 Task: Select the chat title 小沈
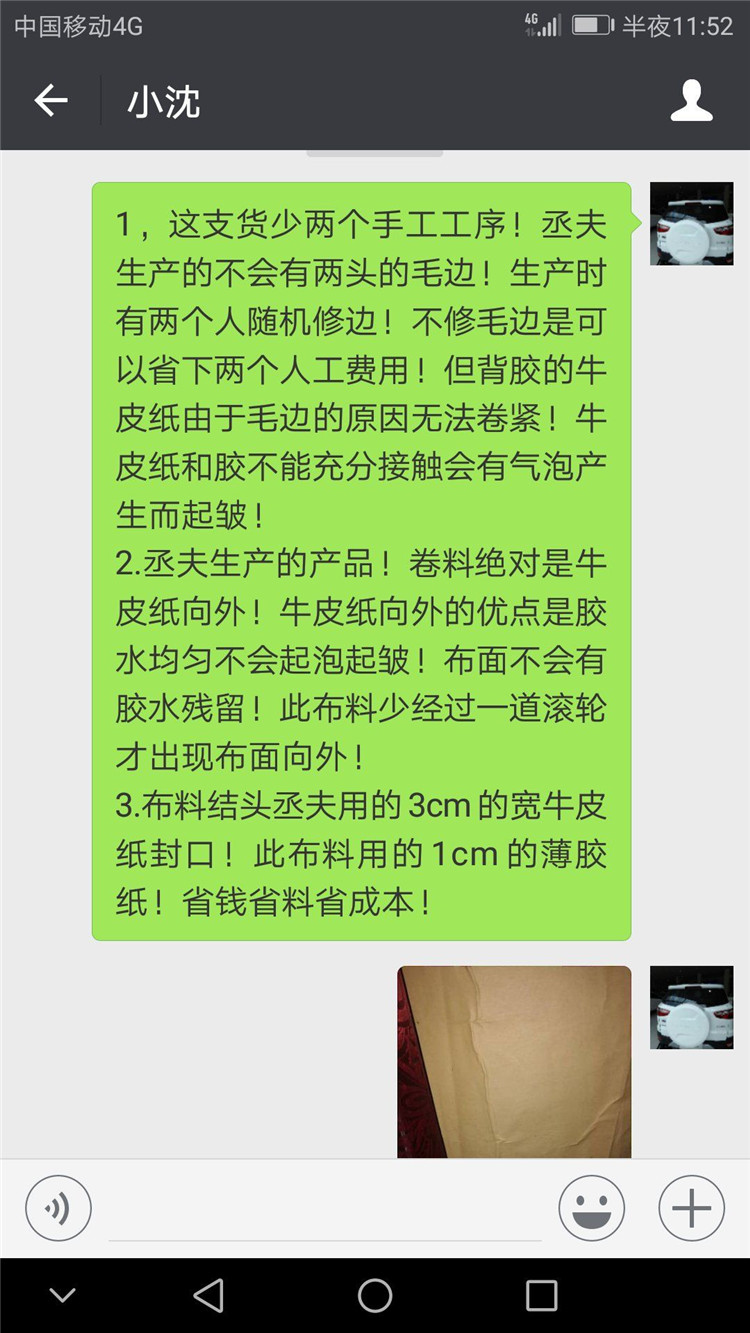click(162, 100)
